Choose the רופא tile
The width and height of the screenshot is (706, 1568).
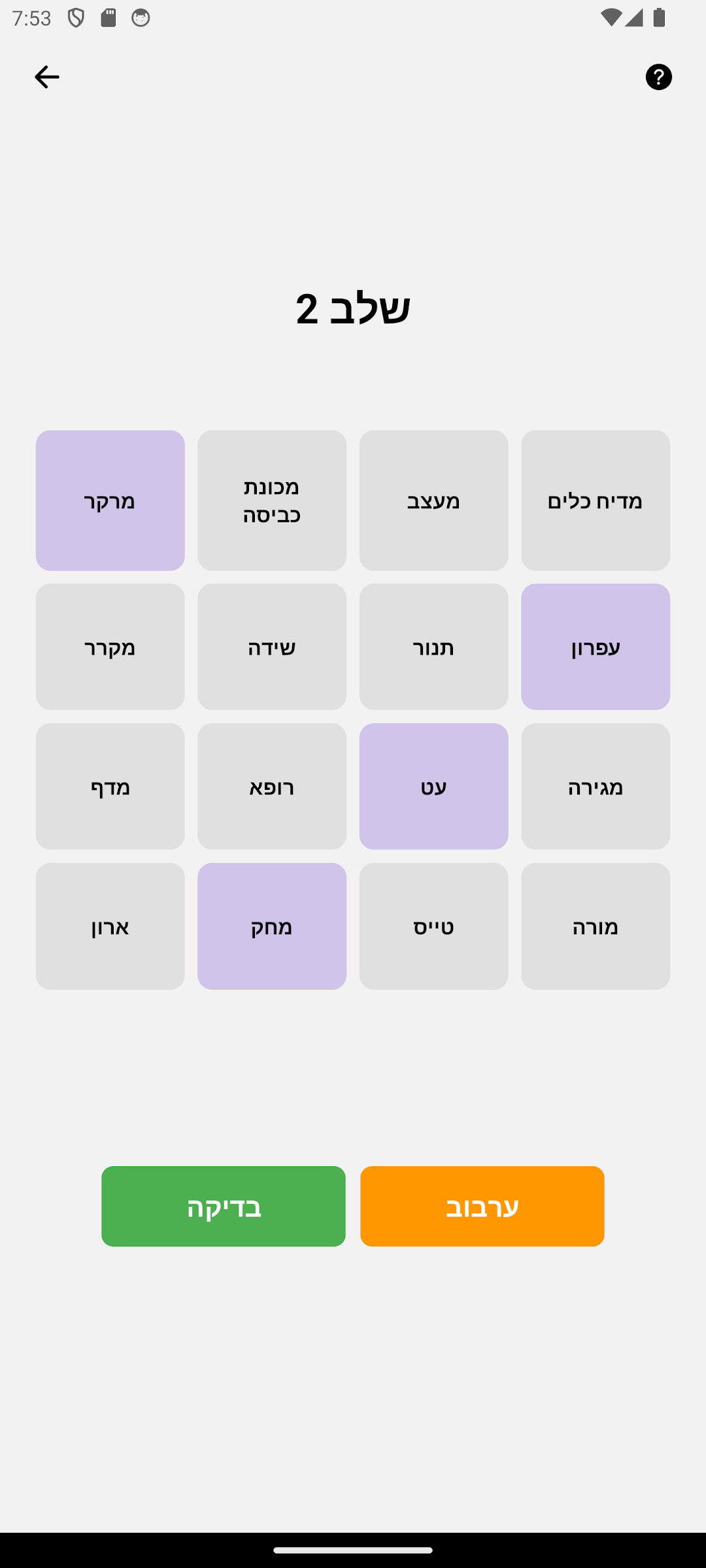click(272, 787)
